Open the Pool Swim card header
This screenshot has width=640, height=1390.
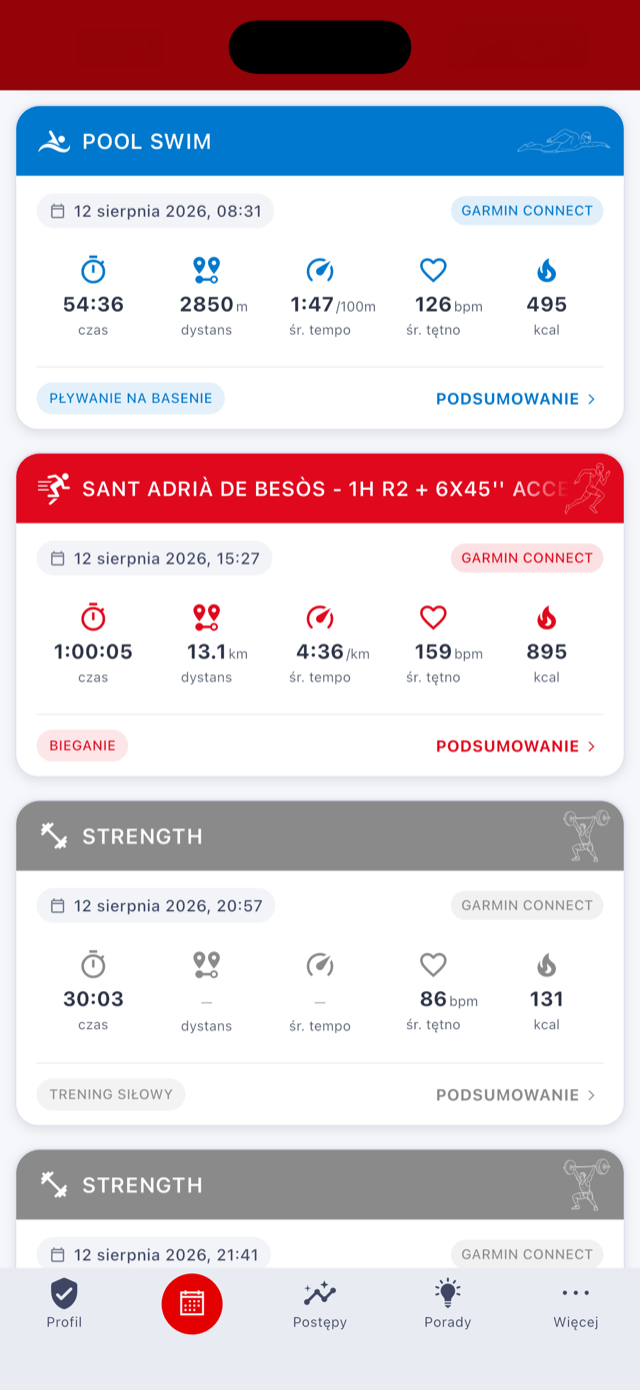[320, 141]
